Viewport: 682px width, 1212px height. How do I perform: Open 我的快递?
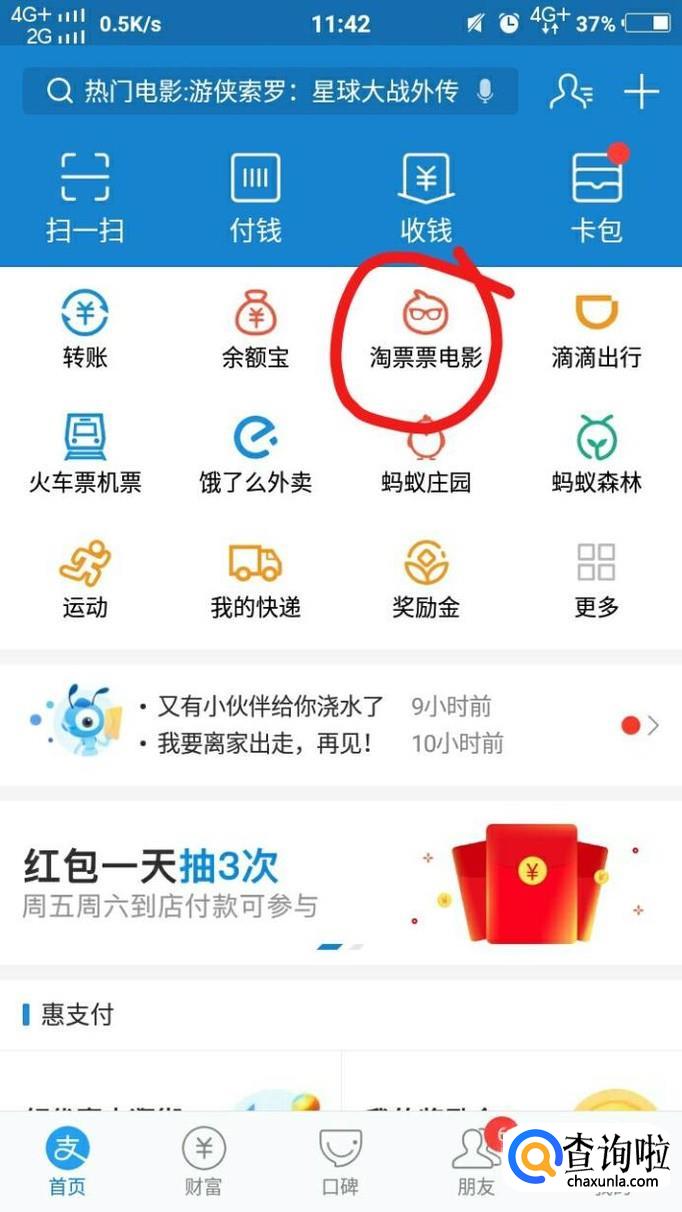(x=255, y=580)
